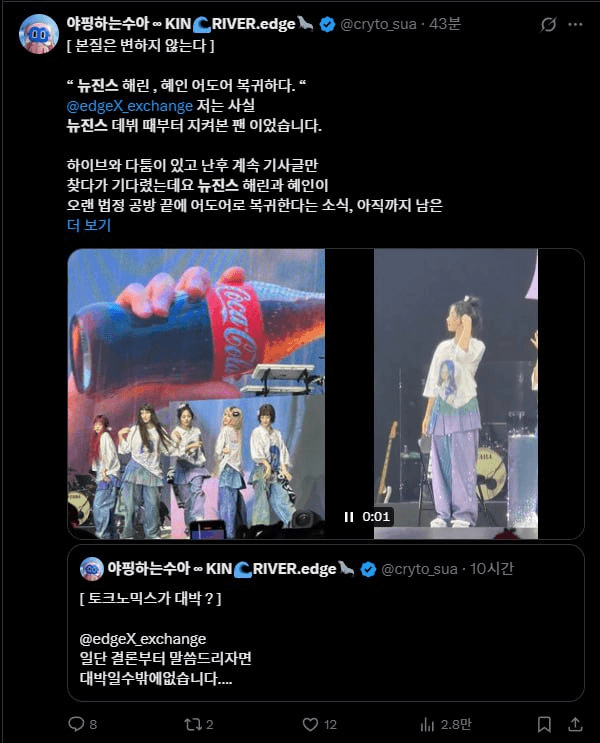Share this post
This screenshot has height=743, width=600.
point(576,723)
